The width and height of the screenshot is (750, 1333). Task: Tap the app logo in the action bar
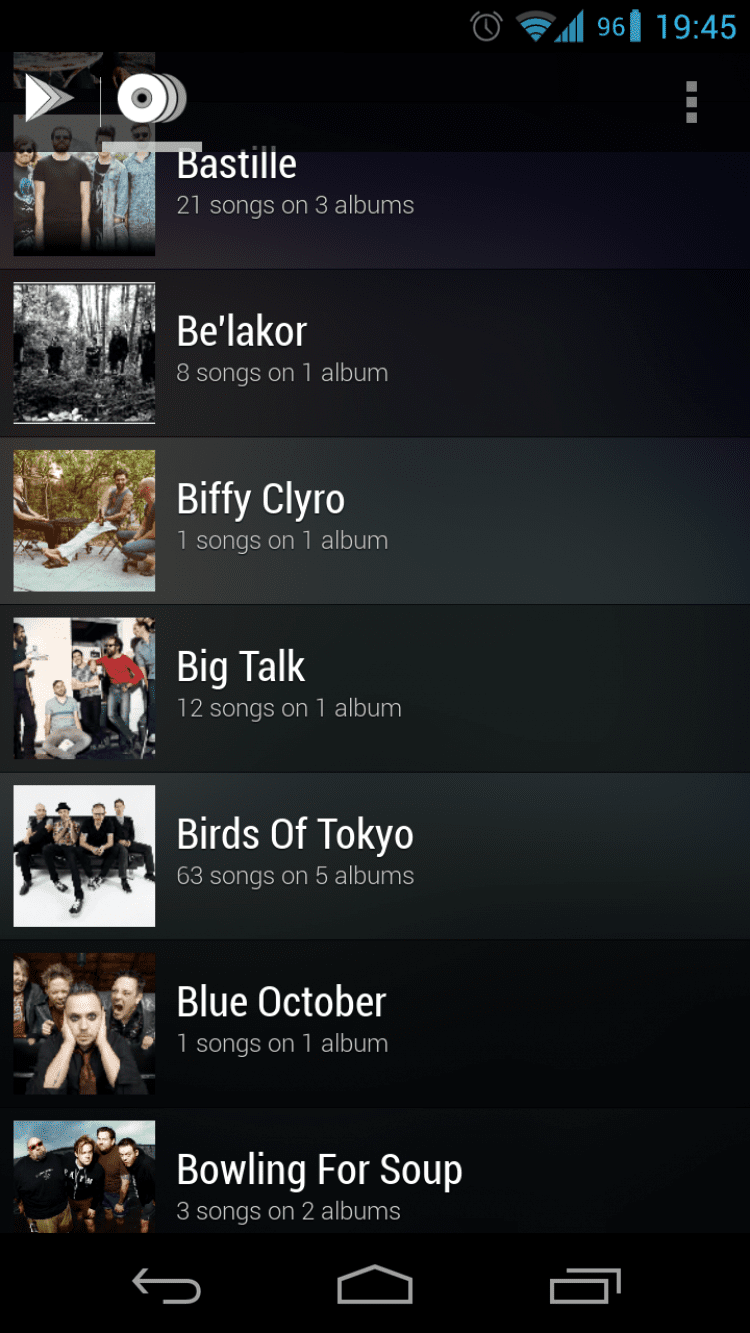[x=50, y=99]
